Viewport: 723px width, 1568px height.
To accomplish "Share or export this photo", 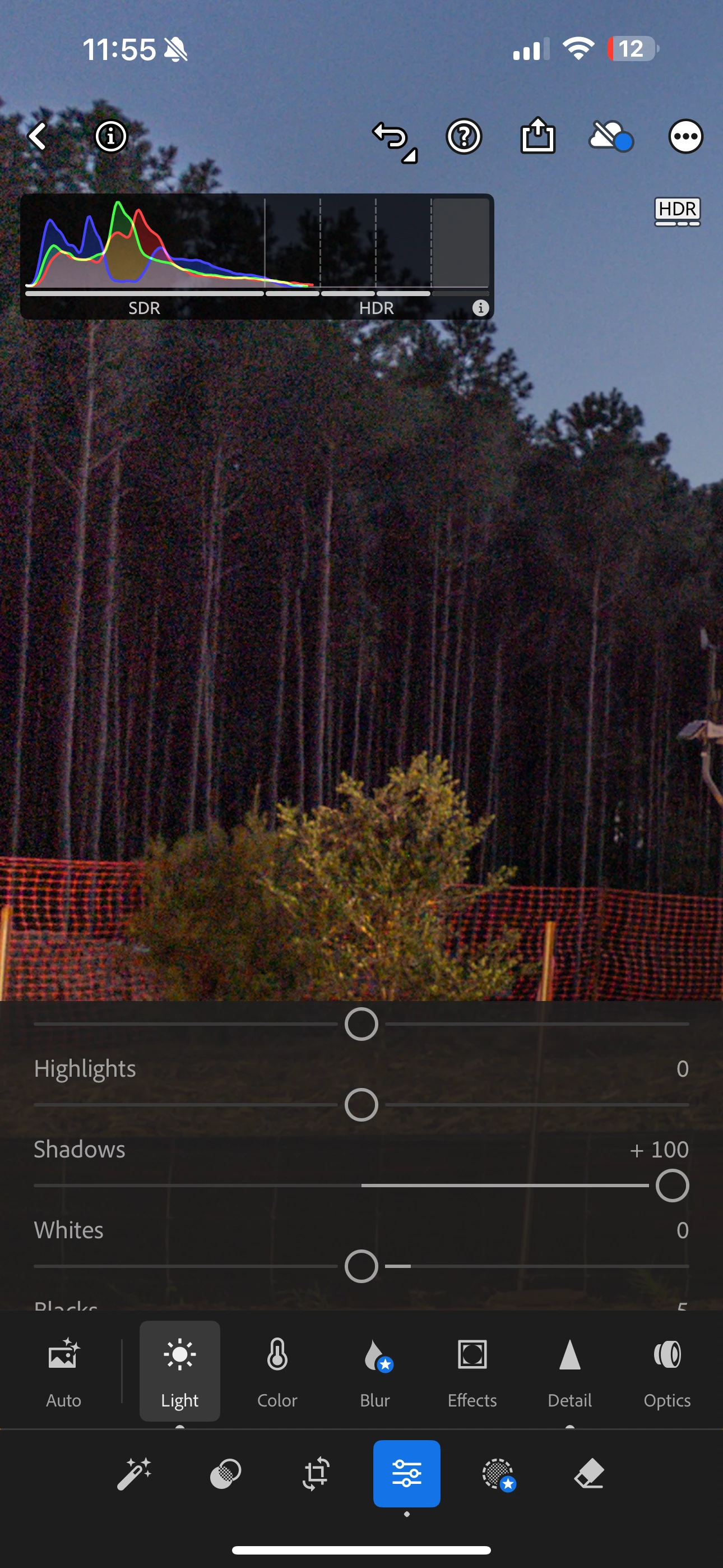I will tap(537, 135).
